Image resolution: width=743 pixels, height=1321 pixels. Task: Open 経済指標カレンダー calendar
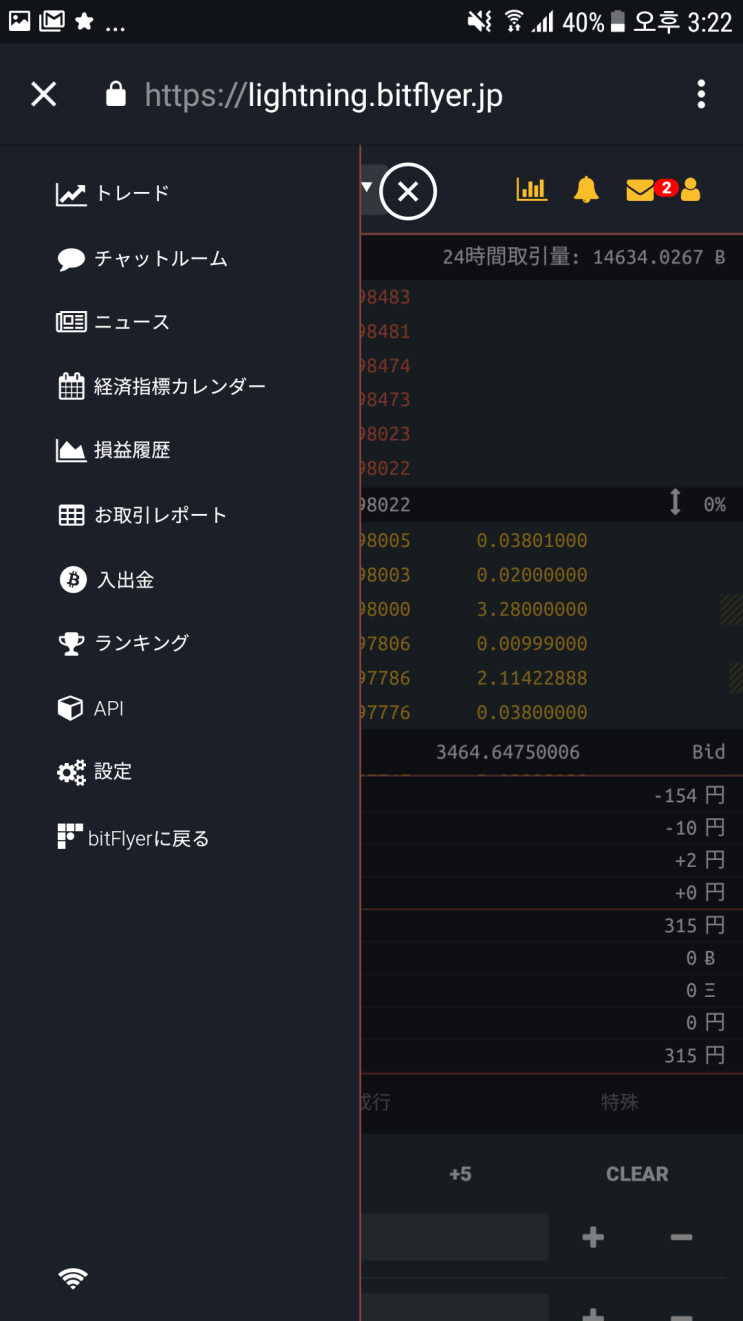click(179, 387)
